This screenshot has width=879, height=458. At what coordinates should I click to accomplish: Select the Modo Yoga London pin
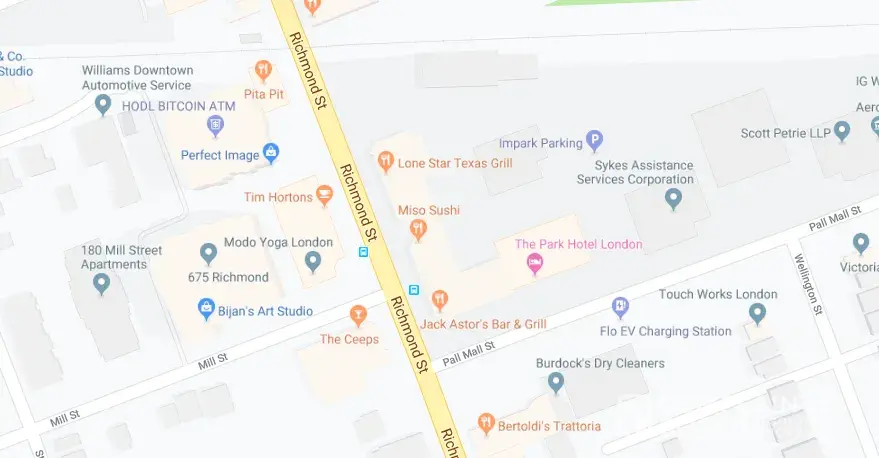coord(313,262)
